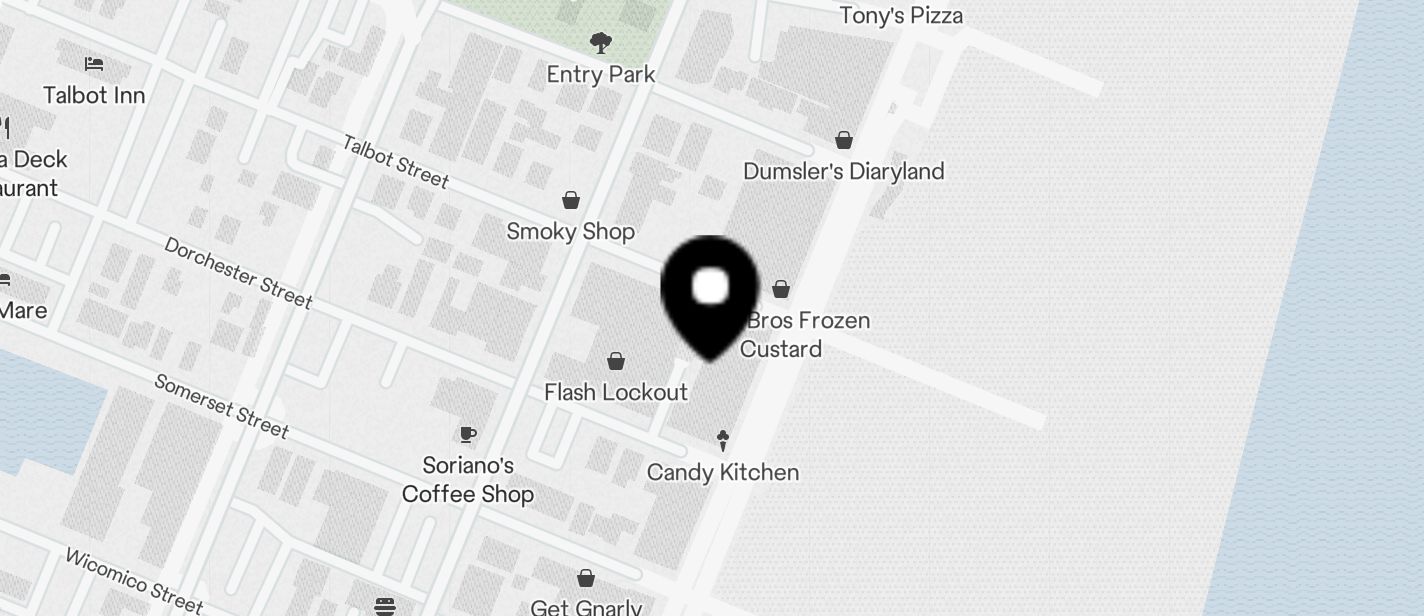The height and width of the screenshot is (616, 1424).
Task: Select Talbot Inn lodging marker
Action: tap(94, 65)
